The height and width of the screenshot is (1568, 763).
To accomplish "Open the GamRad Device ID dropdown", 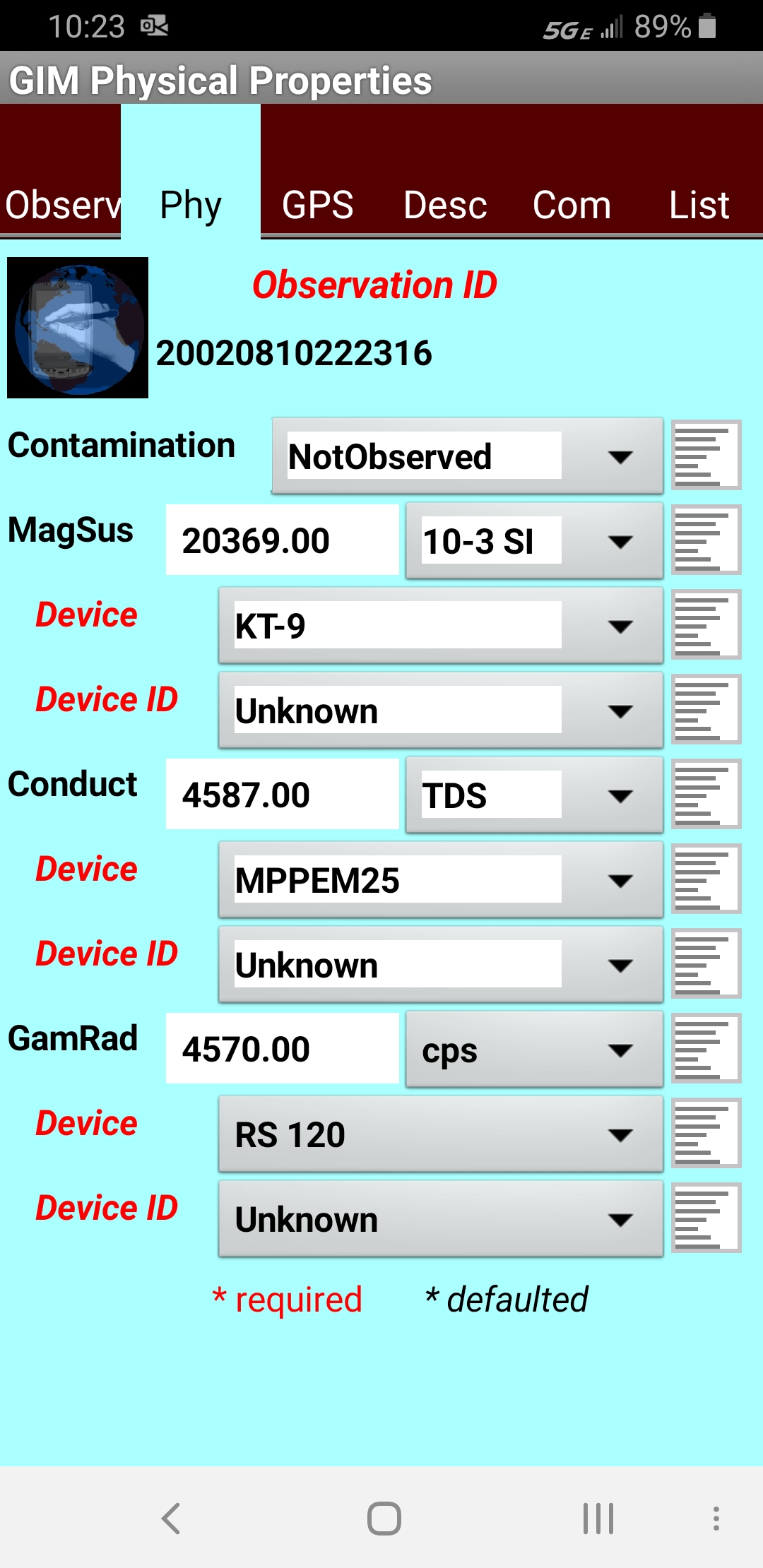I will point(440,1219).
